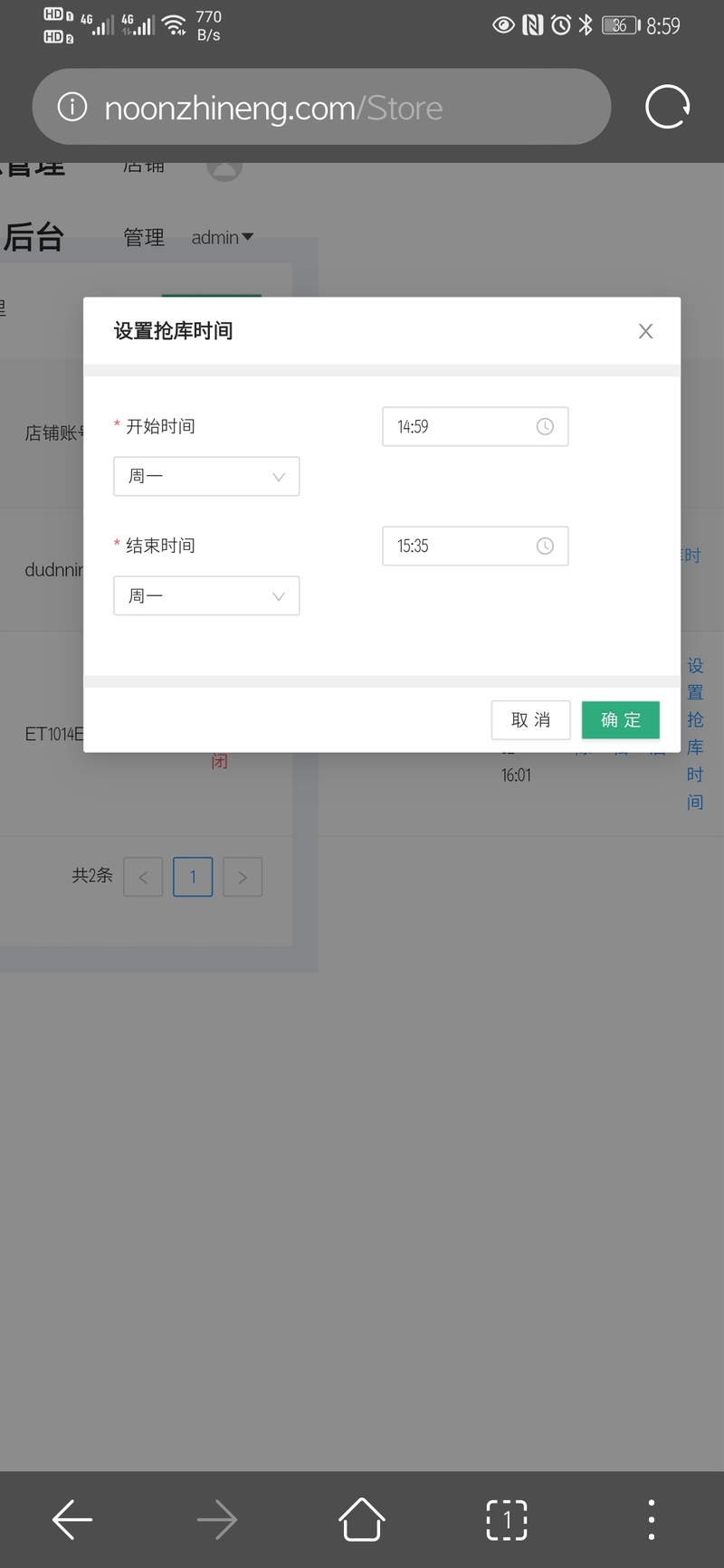Confirm with the 确定 button

coord(620,719)
